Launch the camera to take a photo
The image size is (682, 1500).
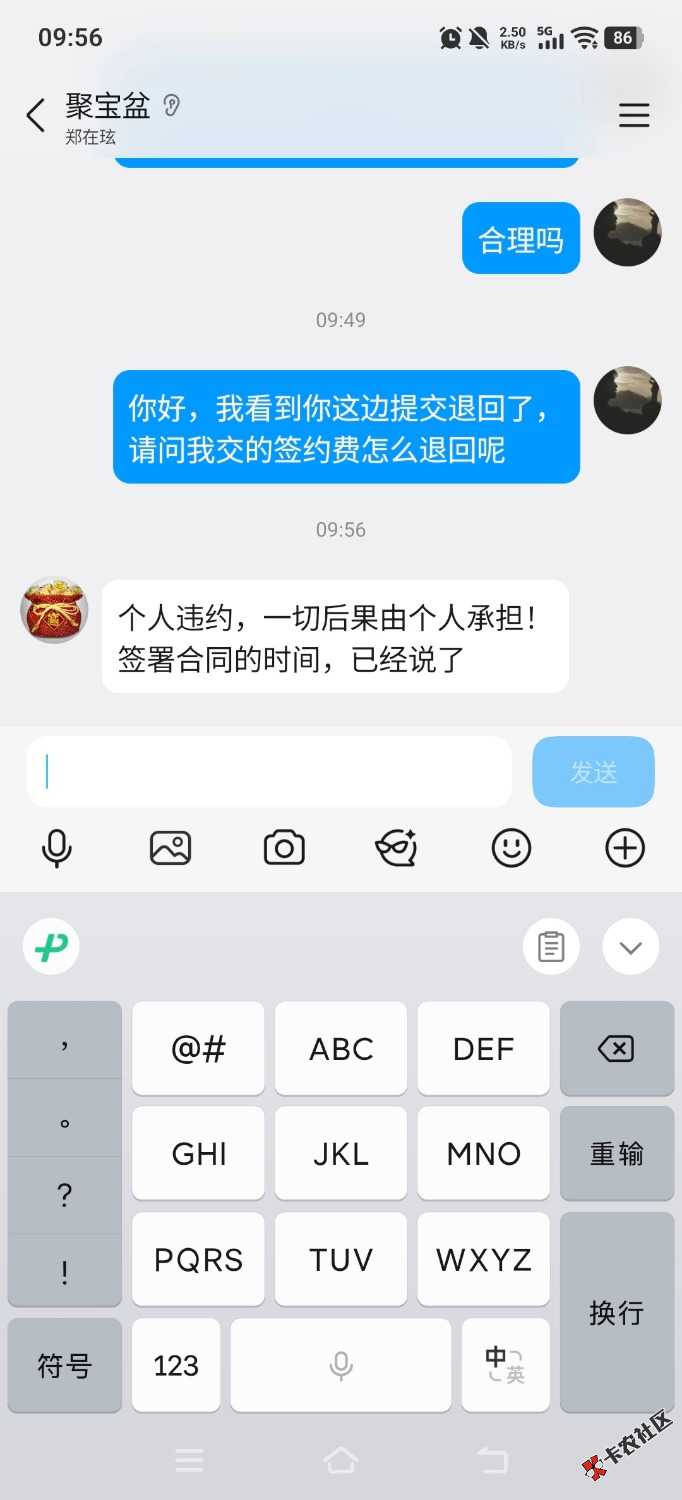(284, 849)
